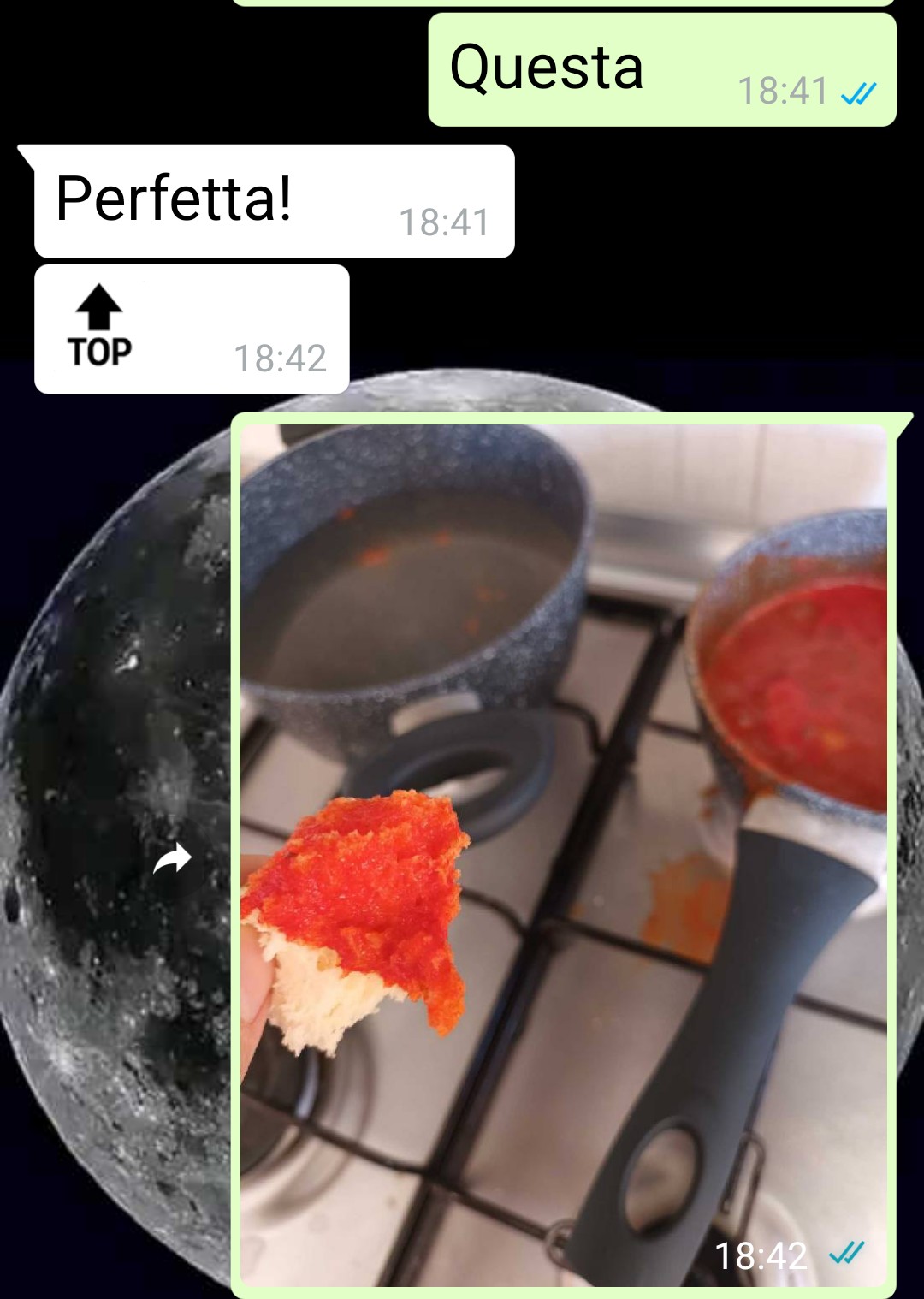Open the photo sent at 18:42

click(x=563, y=854)
